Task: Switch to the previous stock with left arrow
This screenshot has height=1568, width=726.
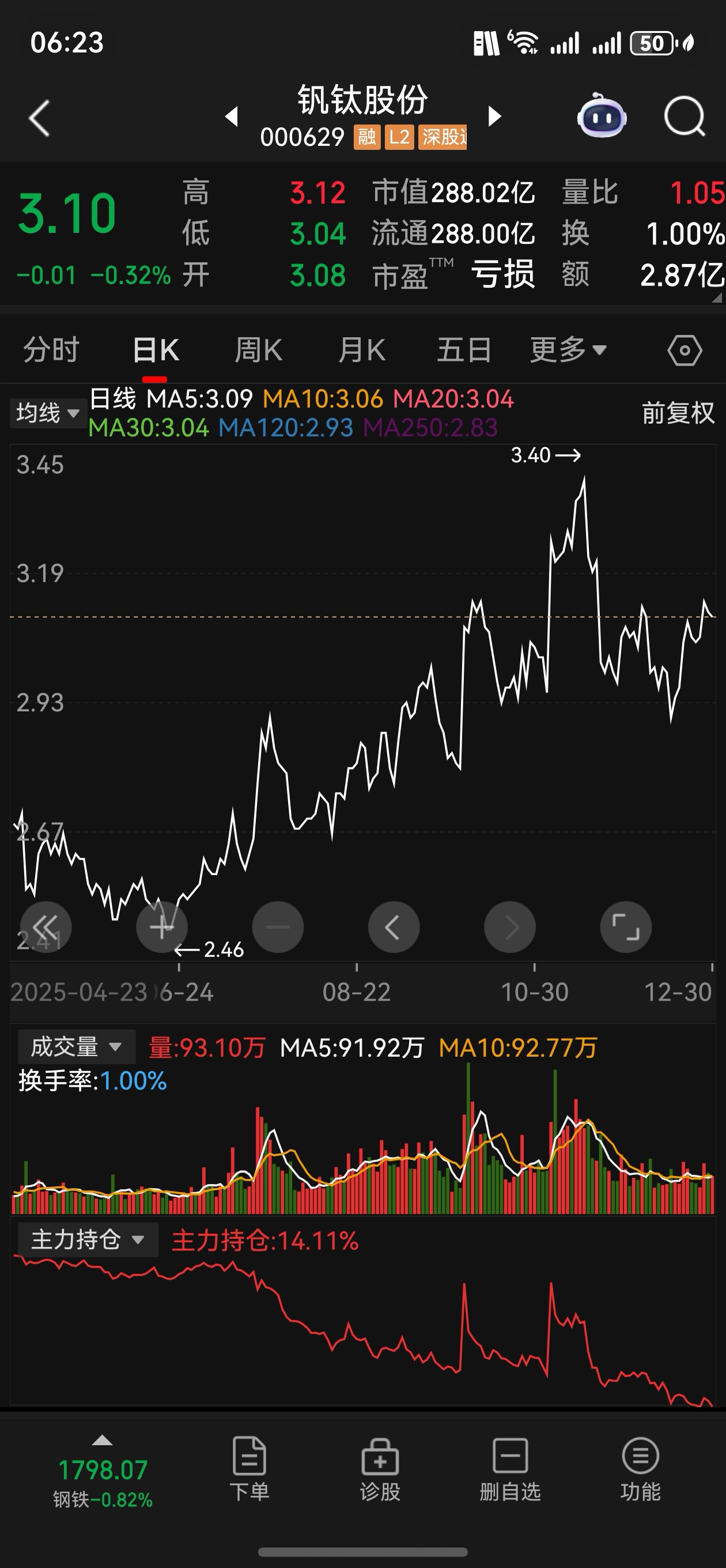Action: pos(231,116)
